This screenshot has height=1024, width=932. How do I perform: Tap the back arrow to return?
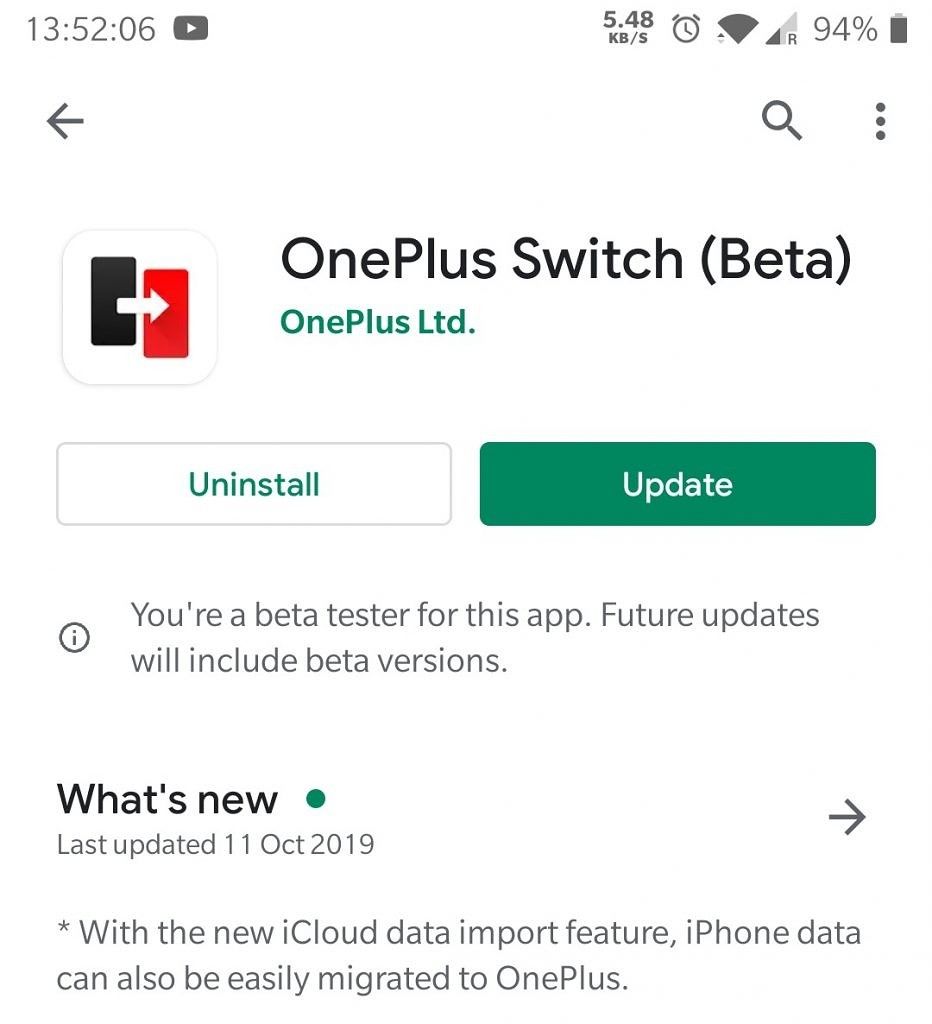point(65,121)
